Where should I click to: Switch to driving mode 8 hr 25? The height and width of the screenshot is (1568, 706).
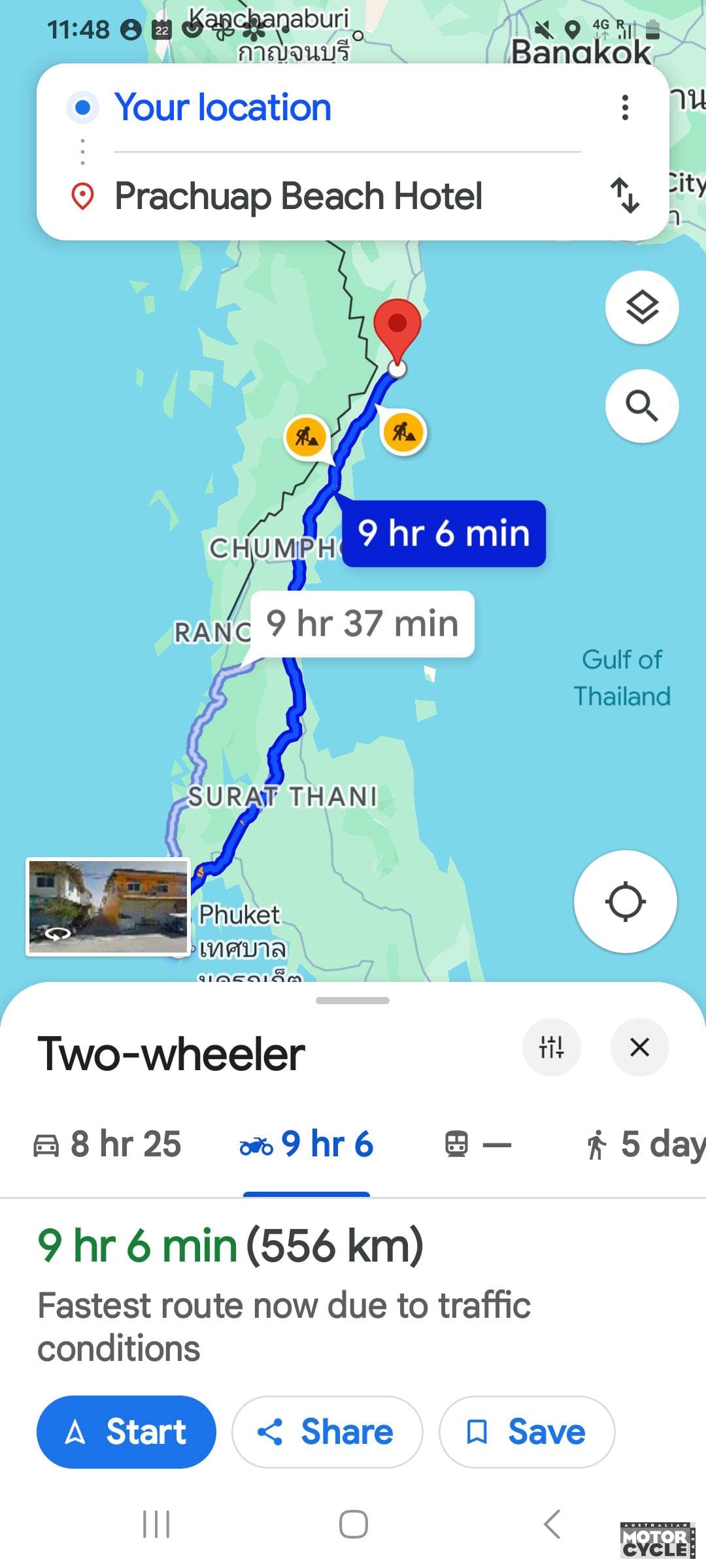[108, 1144]
